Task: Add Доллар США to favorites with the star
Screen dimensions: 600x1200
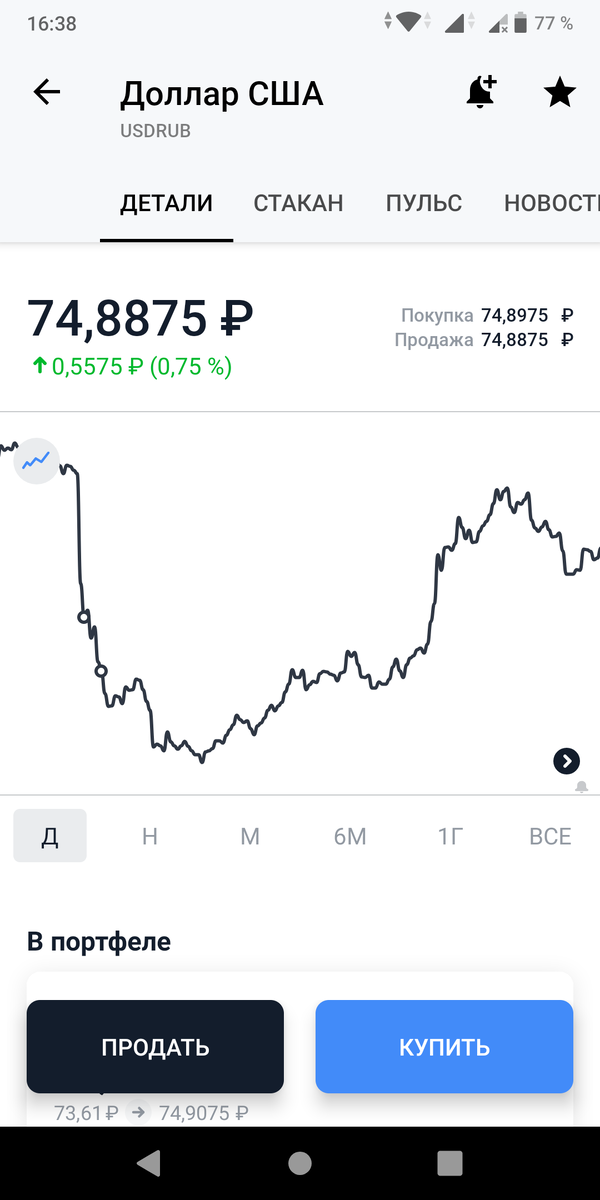Action: pyautogui.click(x=559, y=94)
